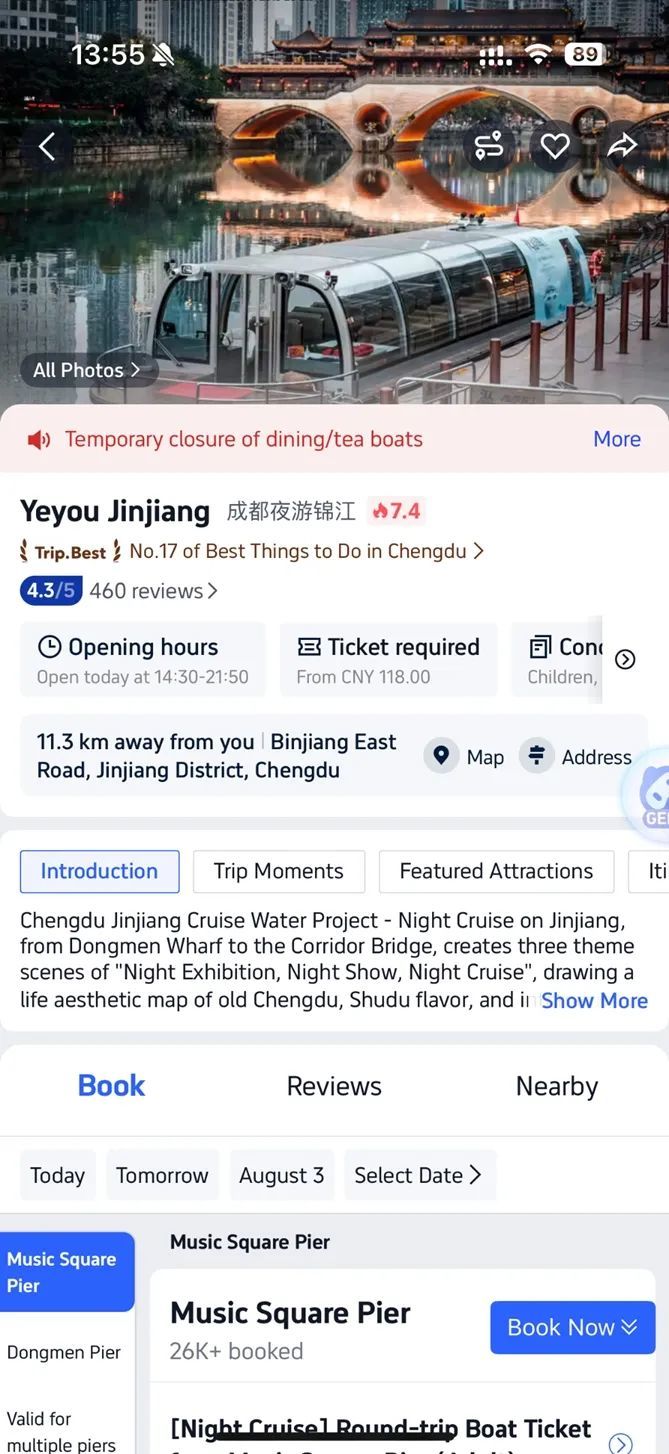The height and width of the screenshot is (1454, 669).
Task: Show the location on the Map
Action: click(x=465, y=756)
